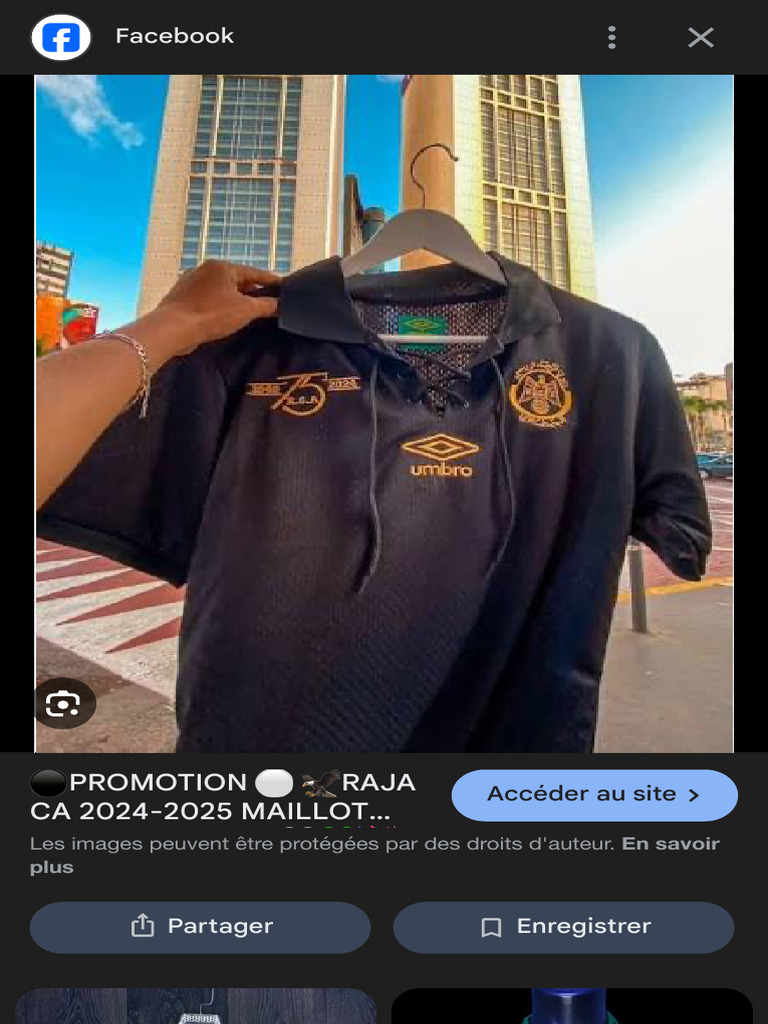Close the image viewer
768x1024 pixels.
(x=700, y=37)
